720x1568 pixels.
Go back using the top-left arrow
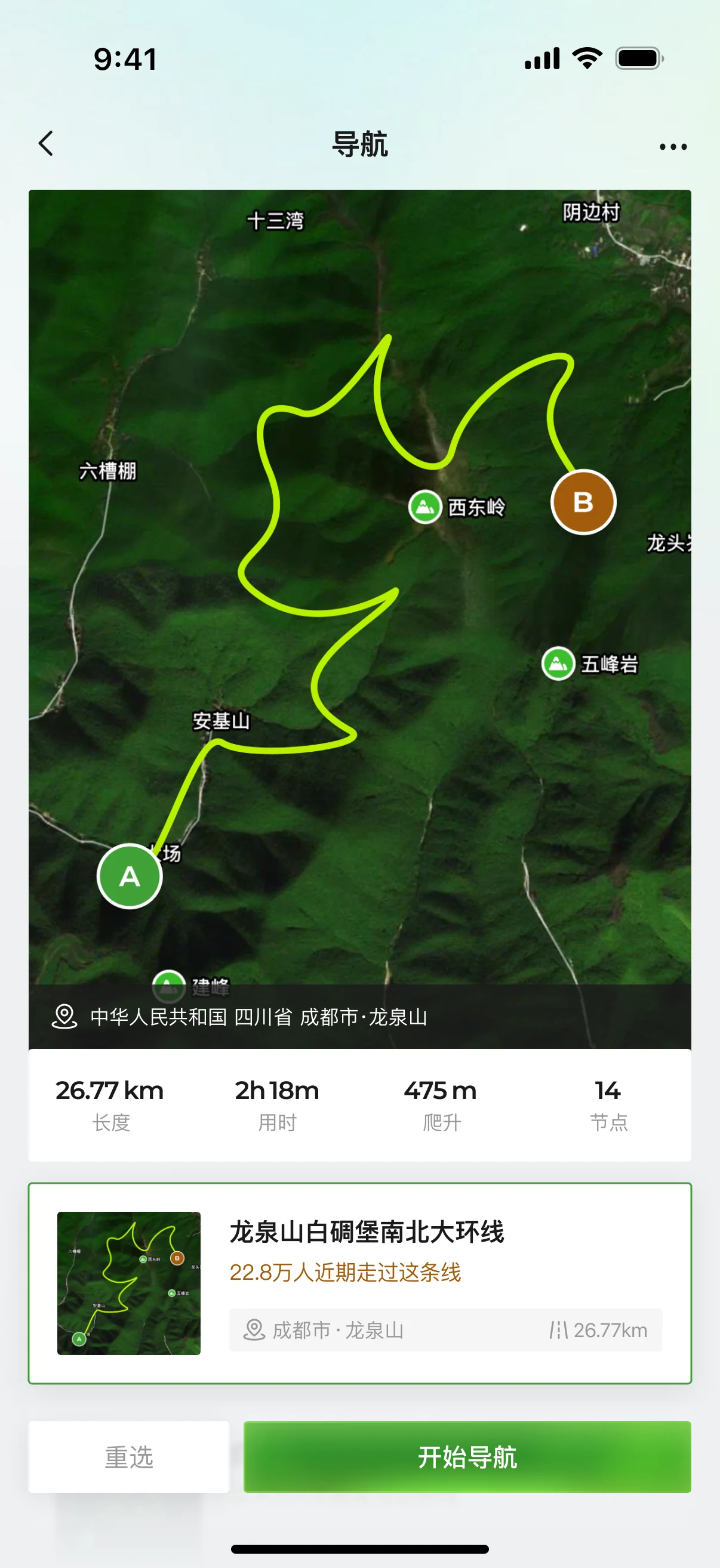(x=46, y=144)
